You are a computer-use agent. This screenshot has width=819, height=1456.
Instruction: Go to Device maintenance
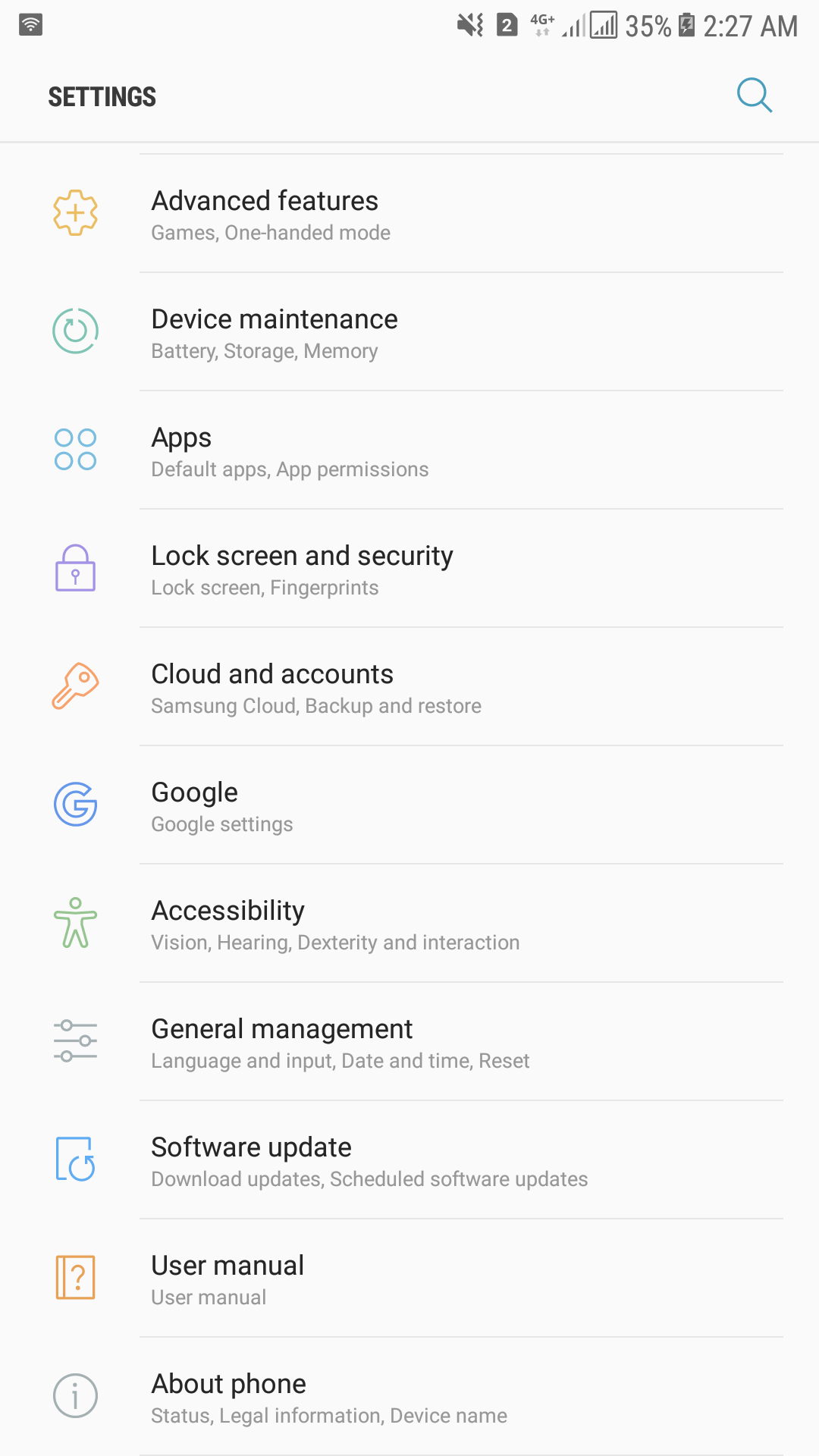409,332
